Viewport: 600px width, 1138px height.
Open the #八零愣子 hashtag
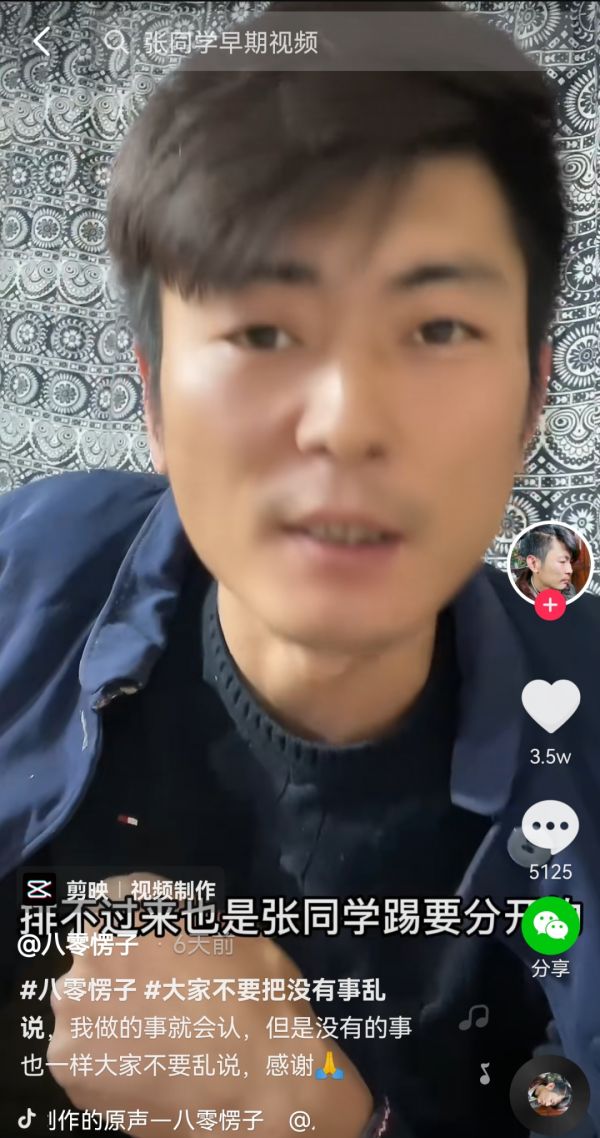point(79,991)
